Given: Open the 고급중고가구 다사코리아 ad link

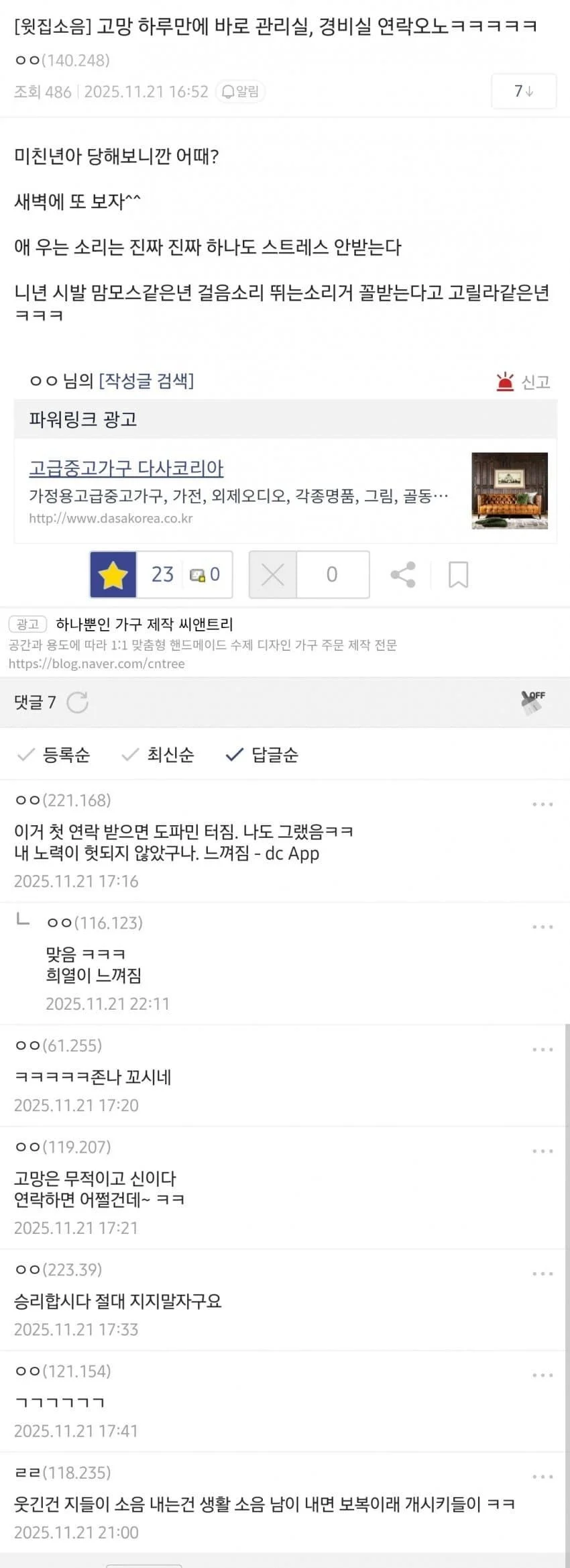Looking at the screenshot, I should (126, 468).
